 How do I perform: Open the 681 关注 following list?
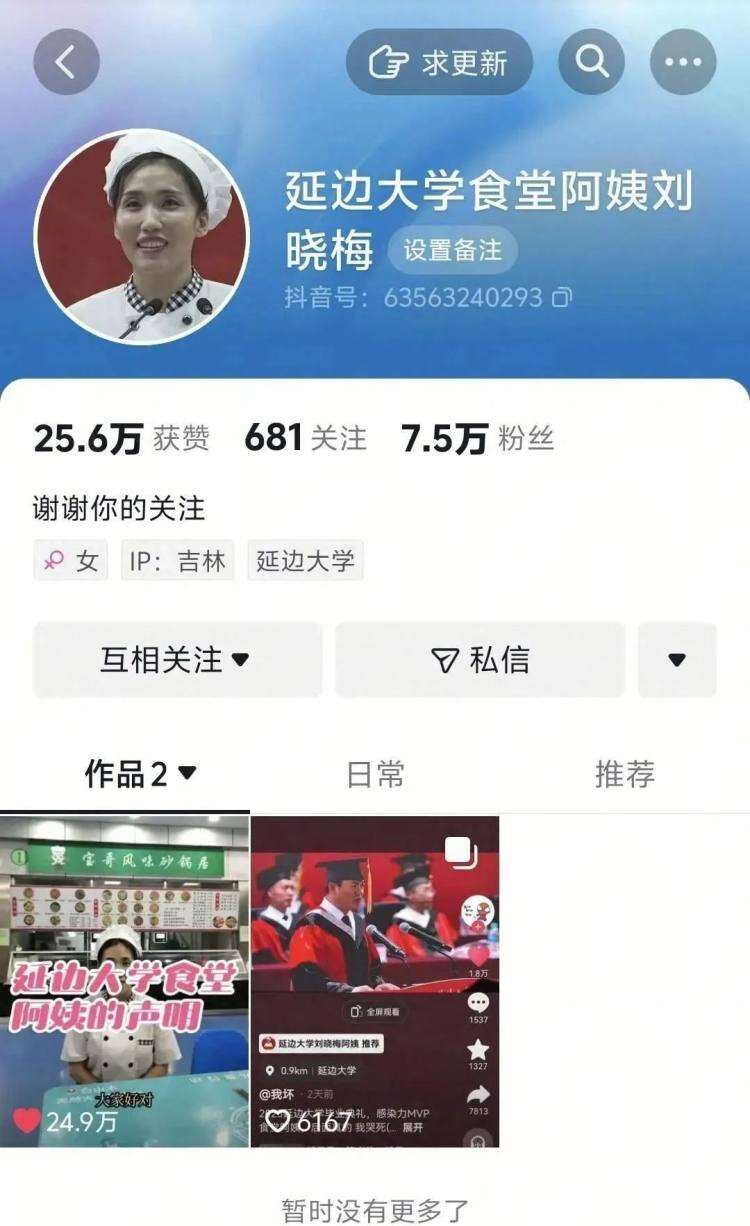(305, 438)
